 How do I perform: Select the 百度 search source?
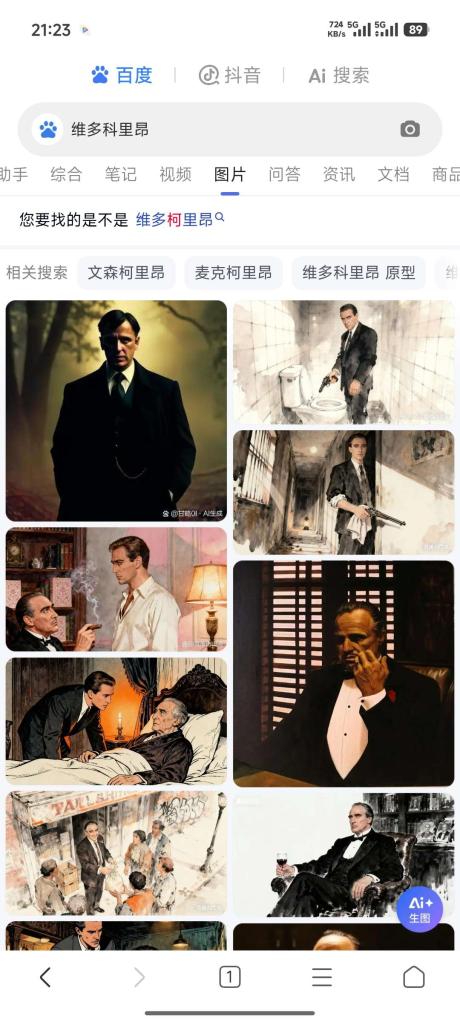(122, 75)
